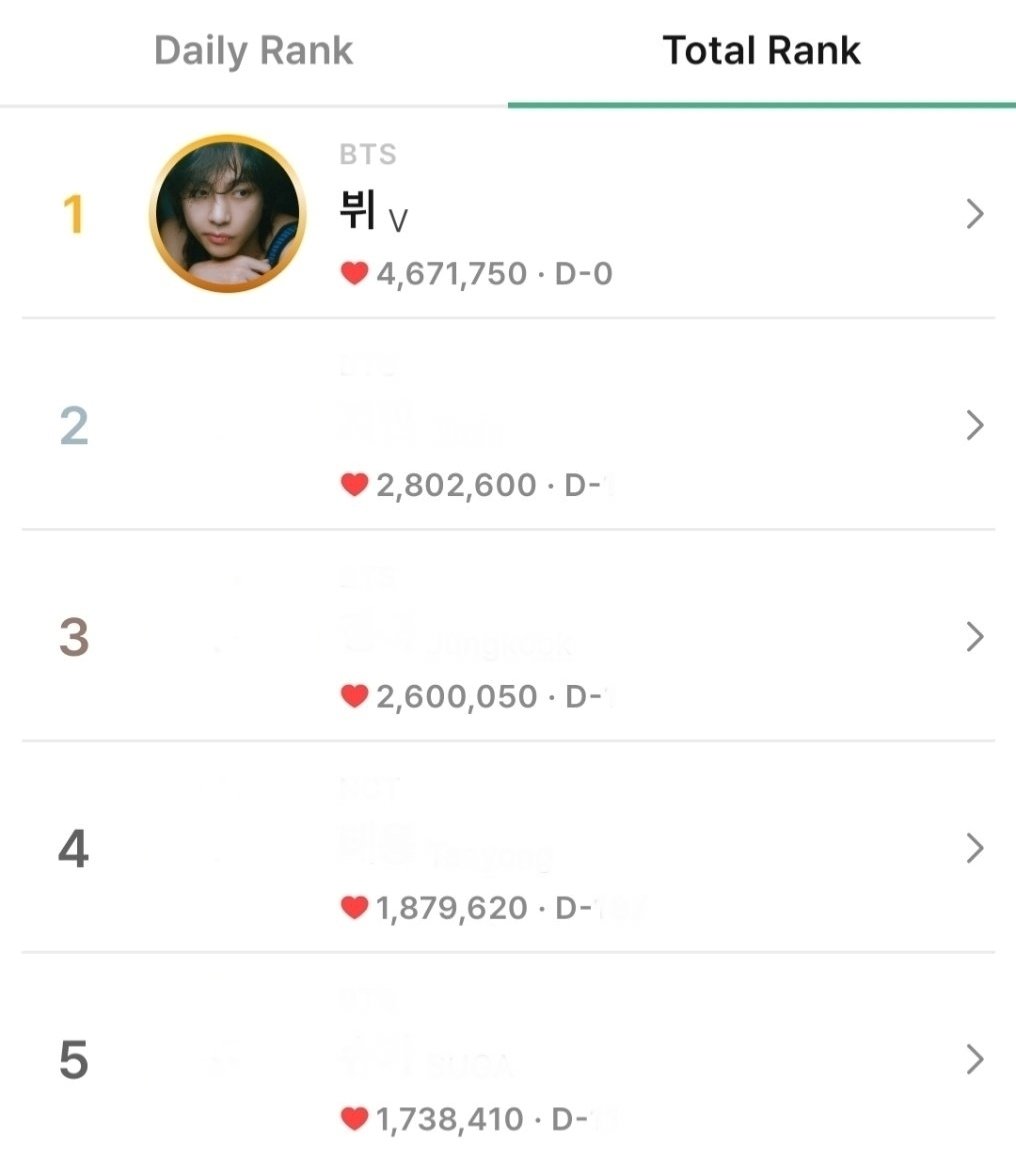
Task: Expand SUGA's row via the chevron arrow
Action: [x=974, y=1060]
